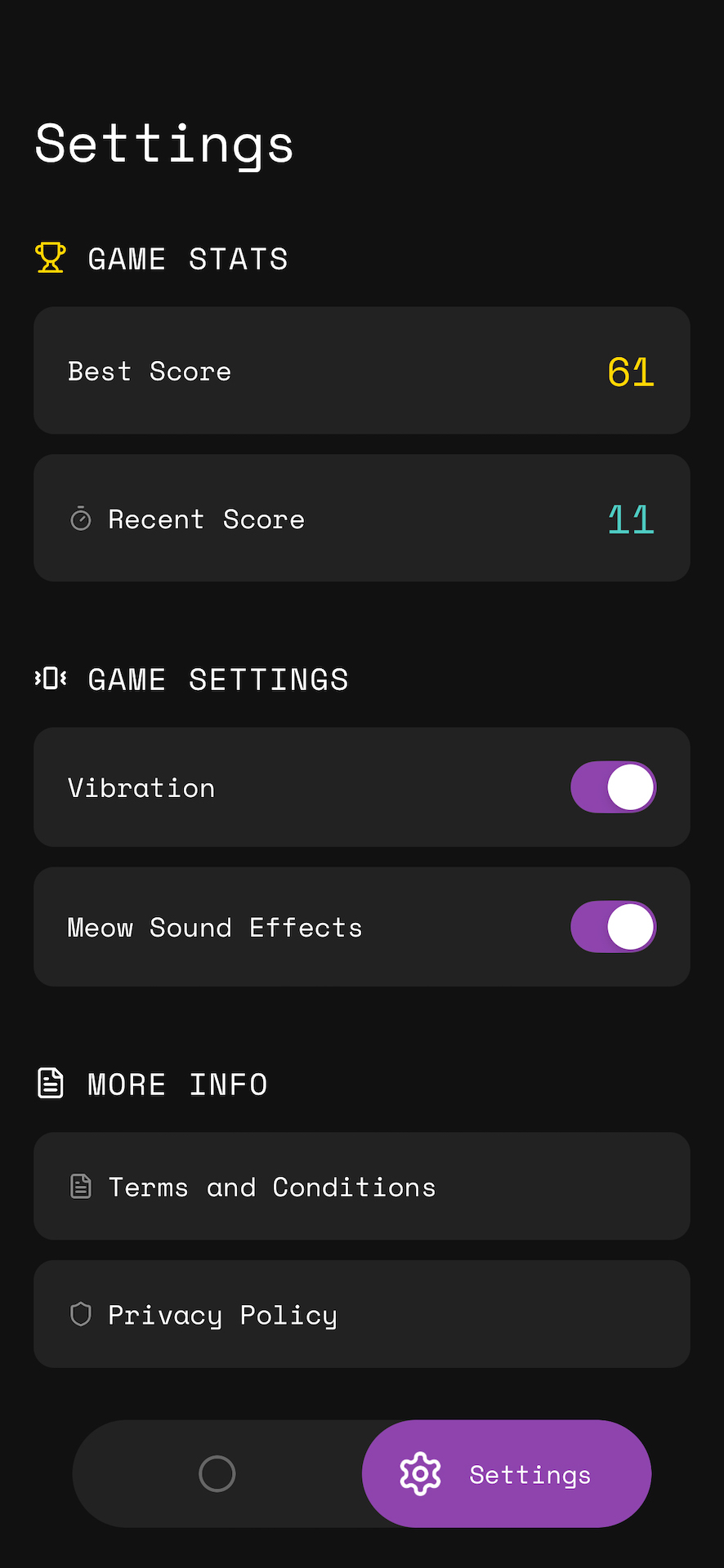
Task: Click the page icon next to Terms and Conditions
Action: [81, 1186]
